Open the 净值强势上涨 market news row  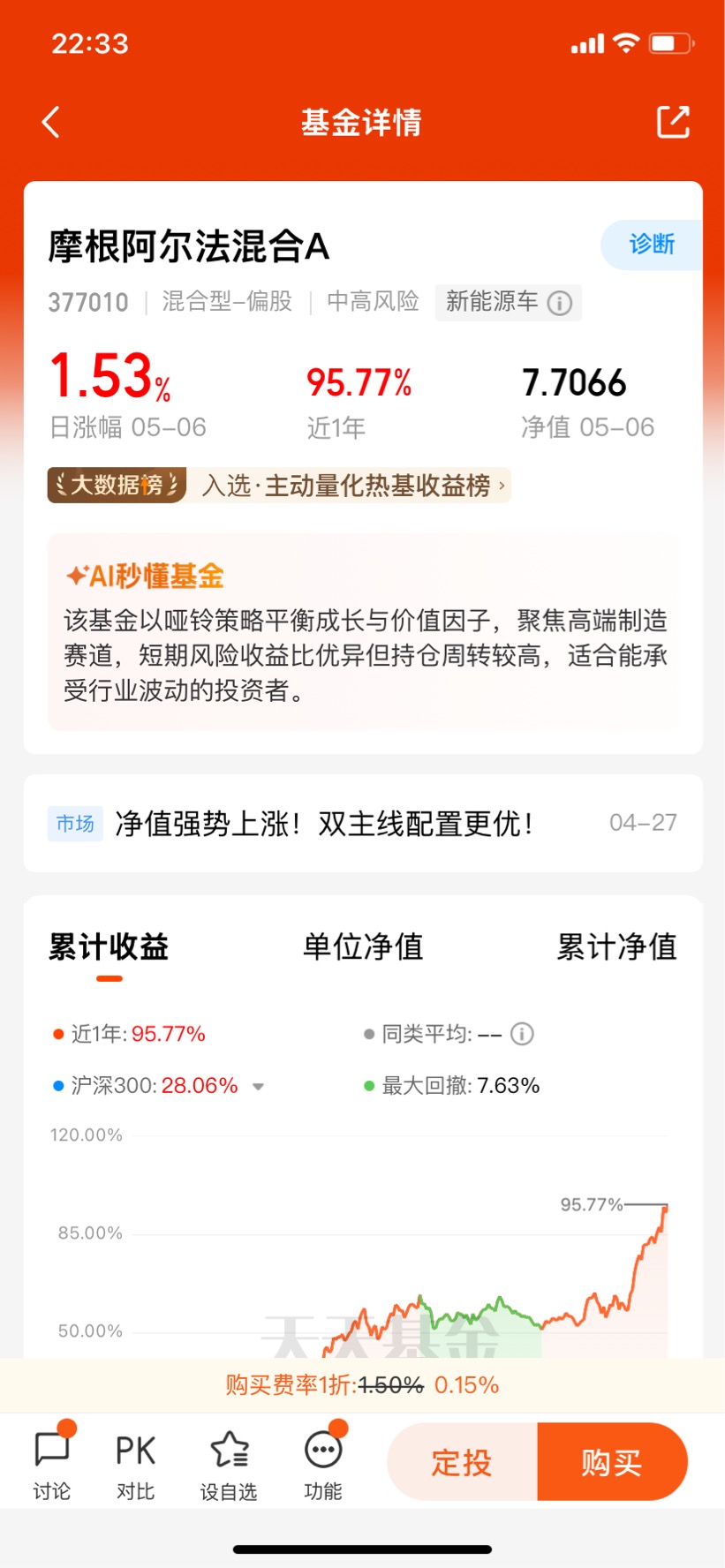point(363,824)
